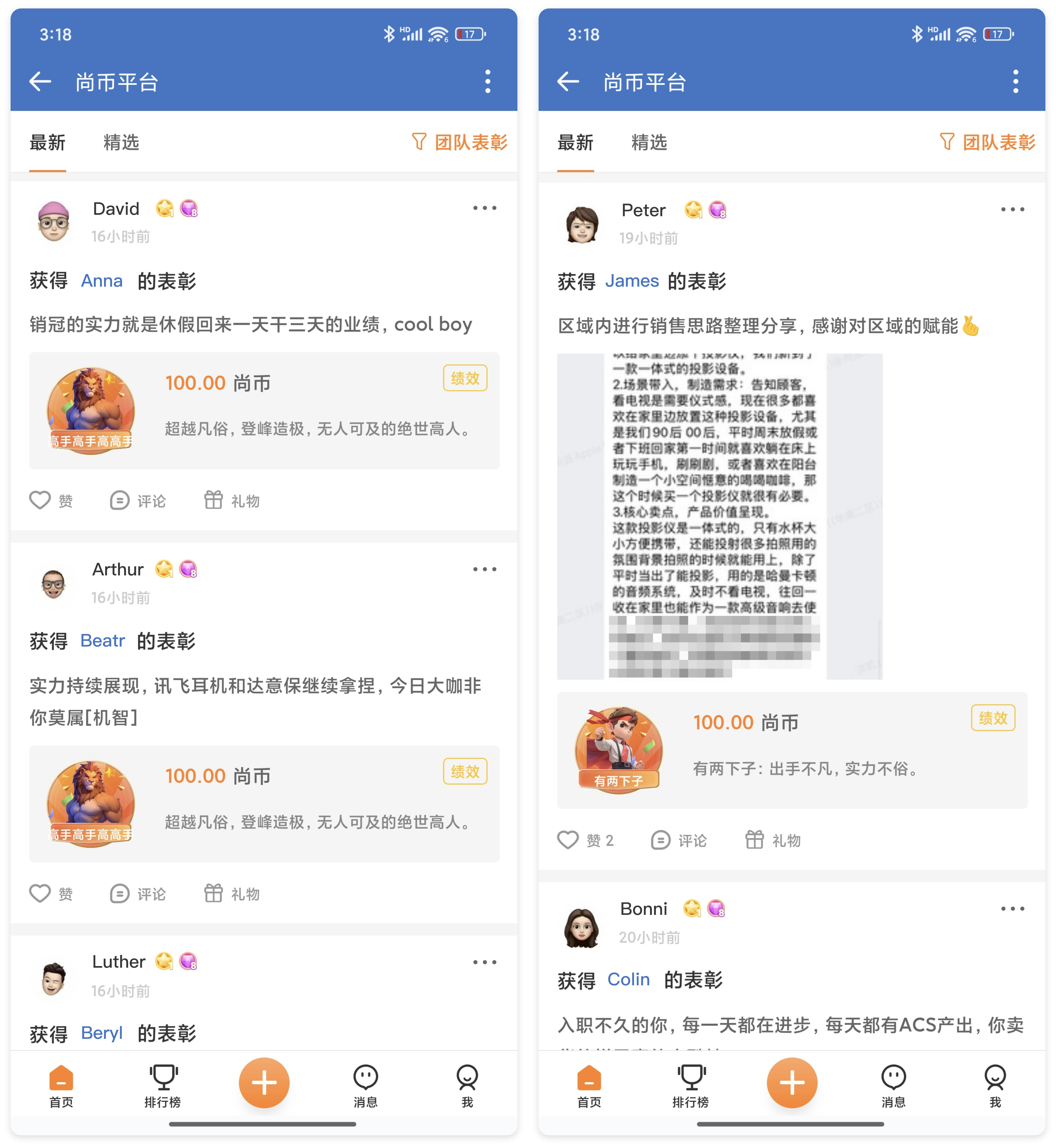Open David's avatar profile
1056x1148 pixels.
(x=54, y=221)
